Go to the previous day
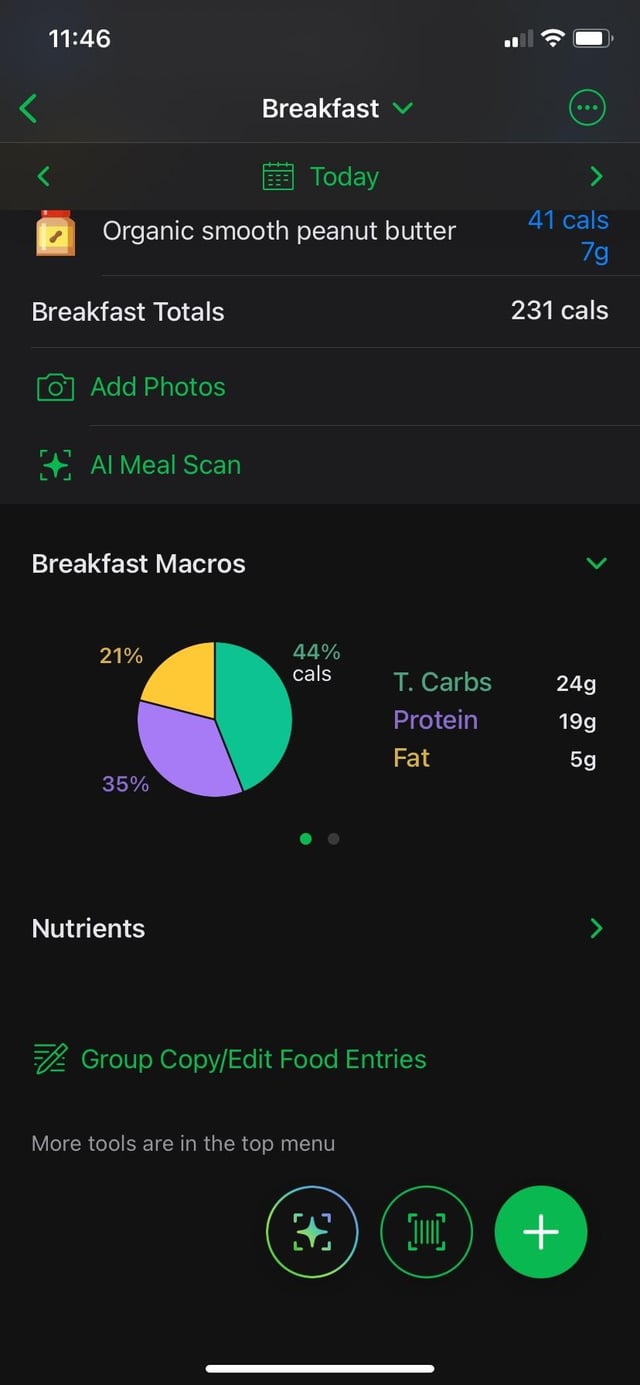 click(43, 177)
